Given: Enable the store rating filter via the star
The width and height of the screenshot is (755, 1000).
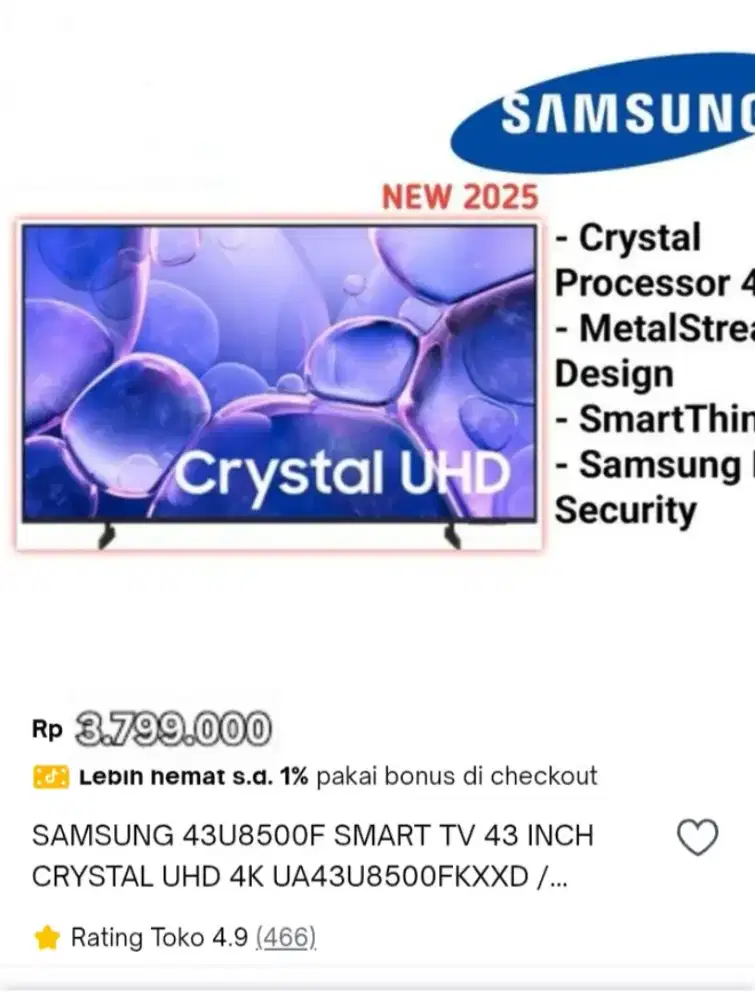Looking at the screenshot, I should [44, 938].
